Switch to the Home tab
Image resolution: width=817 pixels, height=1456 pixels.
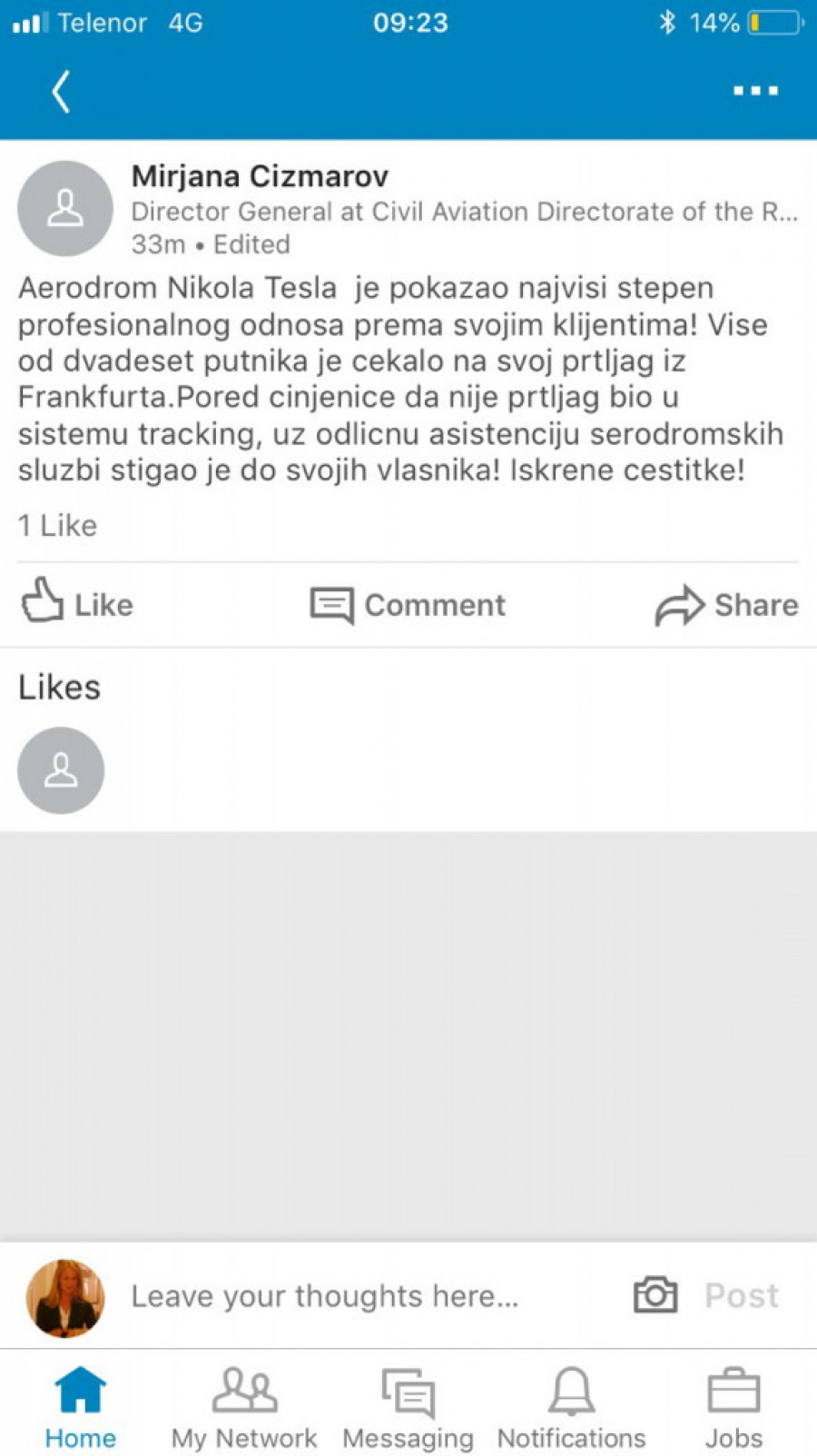[x=81, y=1408]
